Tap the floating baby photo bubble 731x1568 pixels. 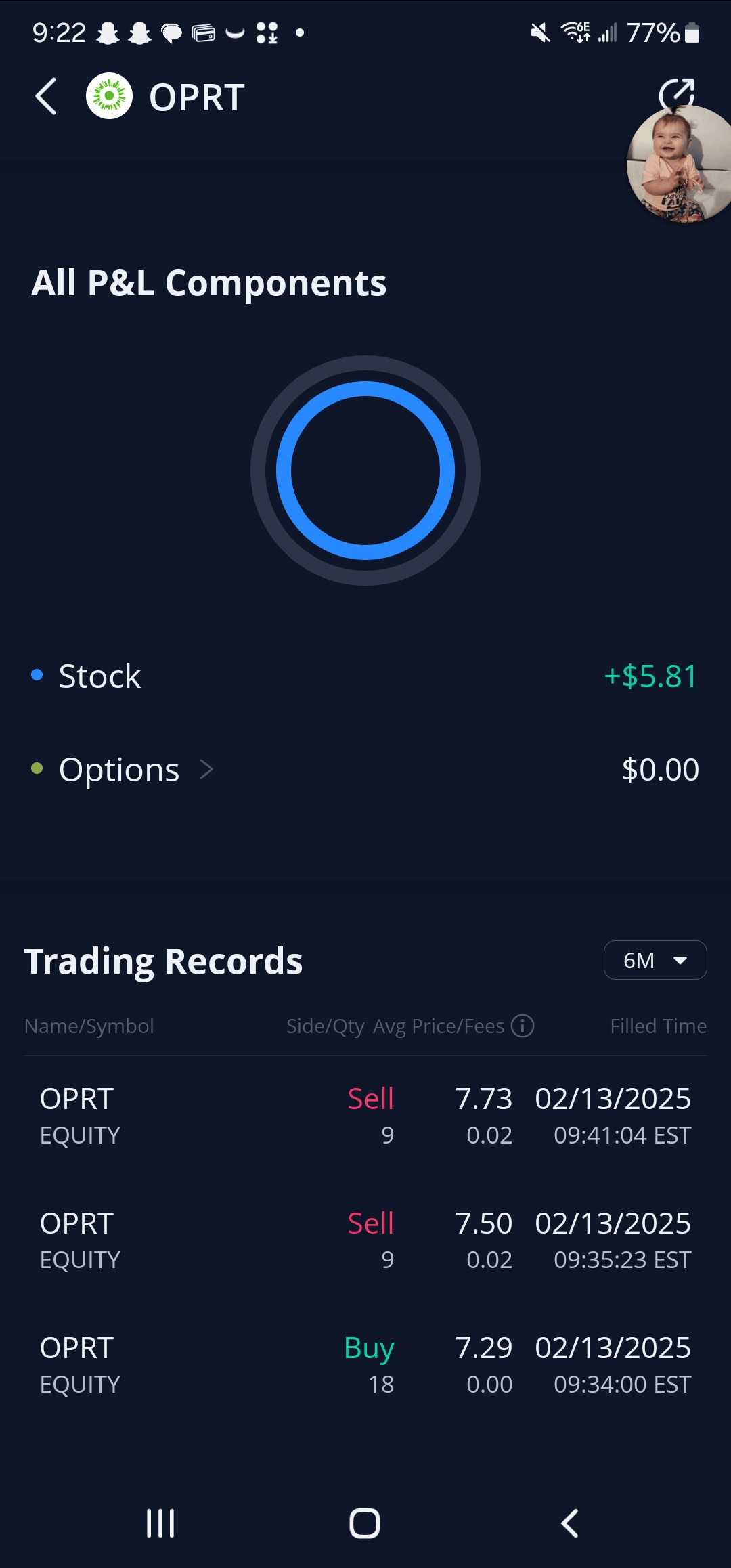point(680,166)
